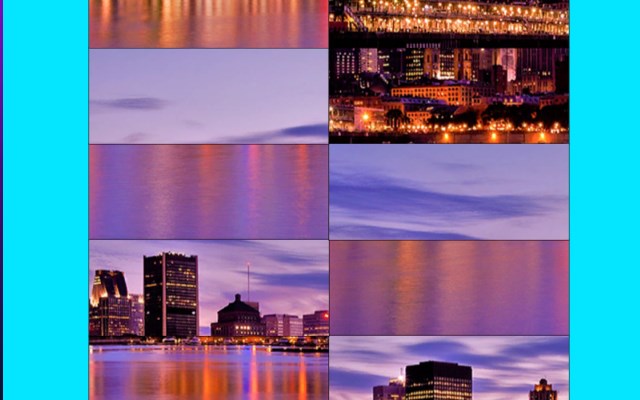Pick the pink and purple water reflection tile
This screenshot has width=640, height=400.
point(209,192)
